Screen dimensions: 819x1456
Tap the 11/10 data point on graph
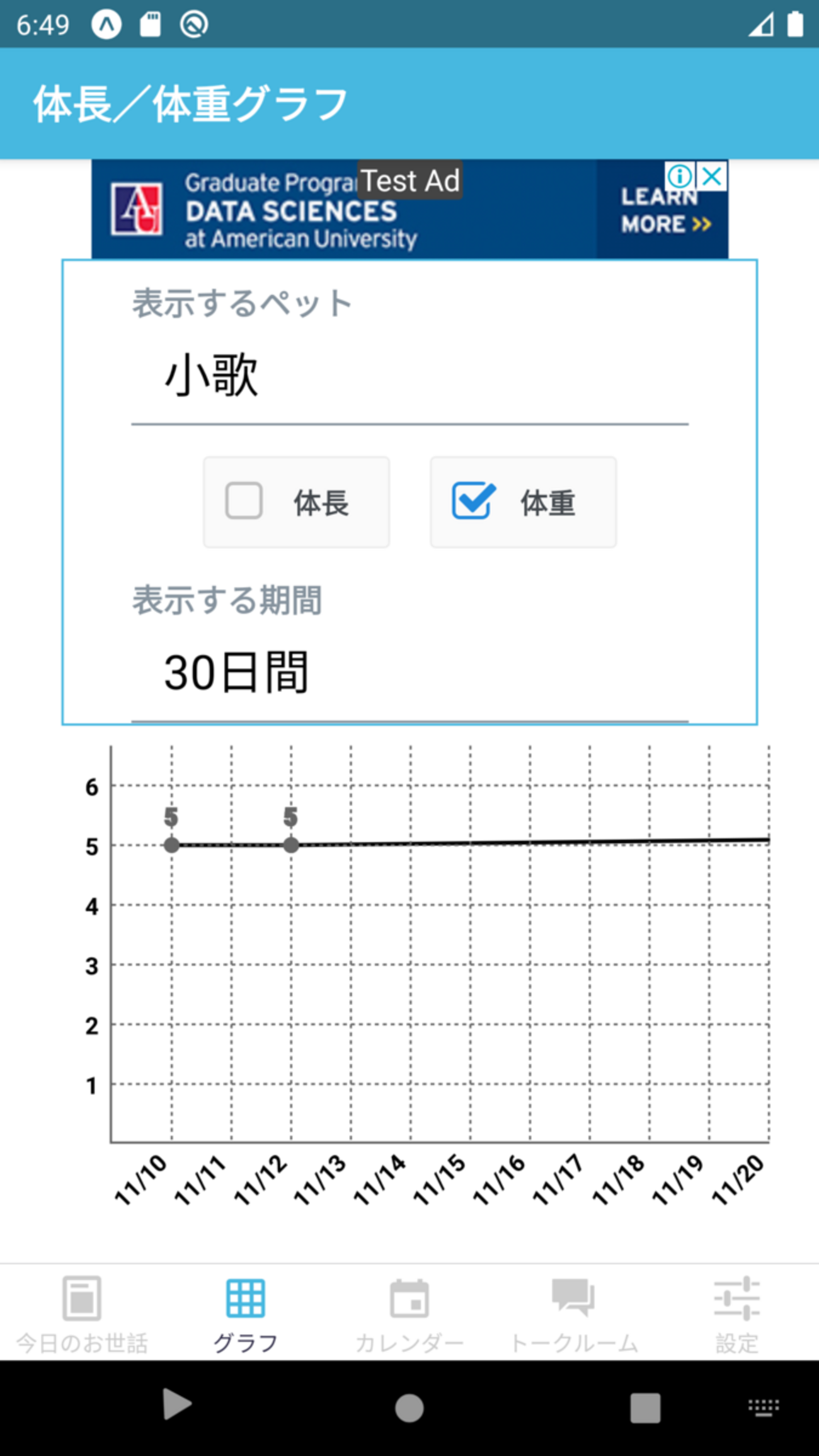[x=171, y=846]
